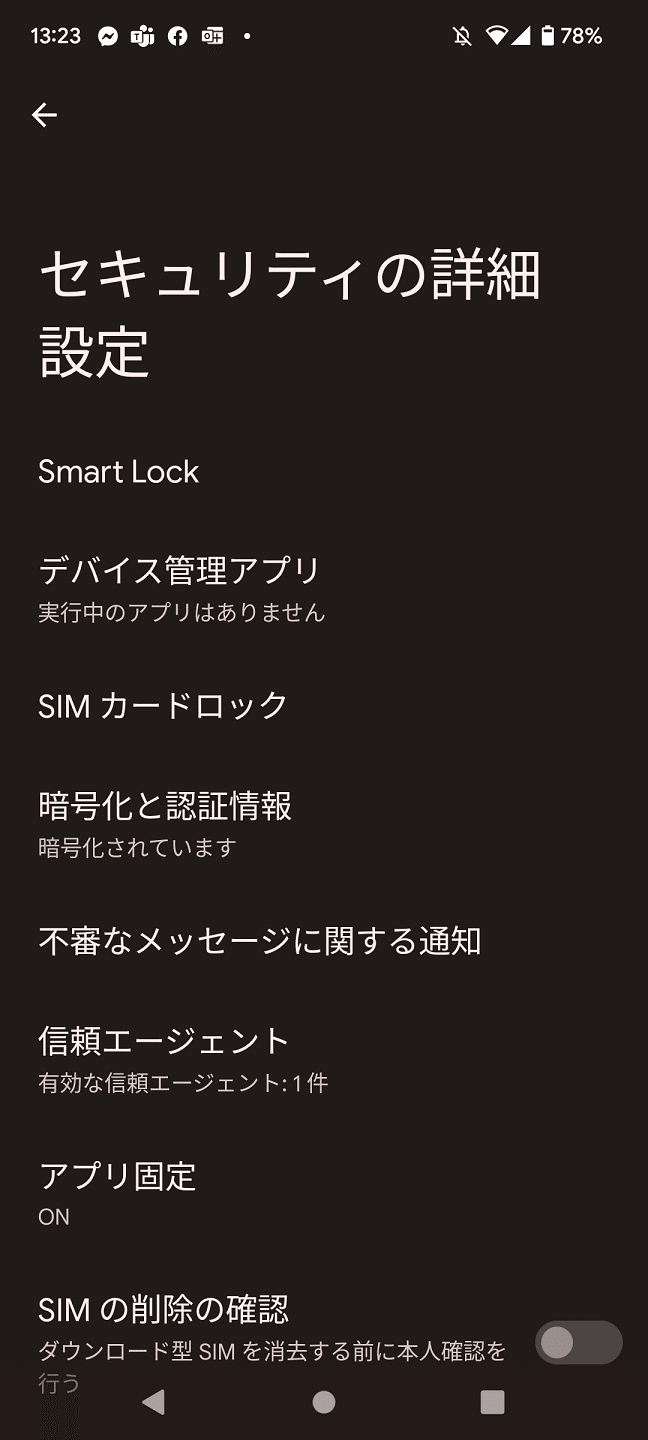Screen dimensions: 648x1440
Task: Open 信頼エージェント settings
Action: pyautogui.click(x=324, y=1059)
